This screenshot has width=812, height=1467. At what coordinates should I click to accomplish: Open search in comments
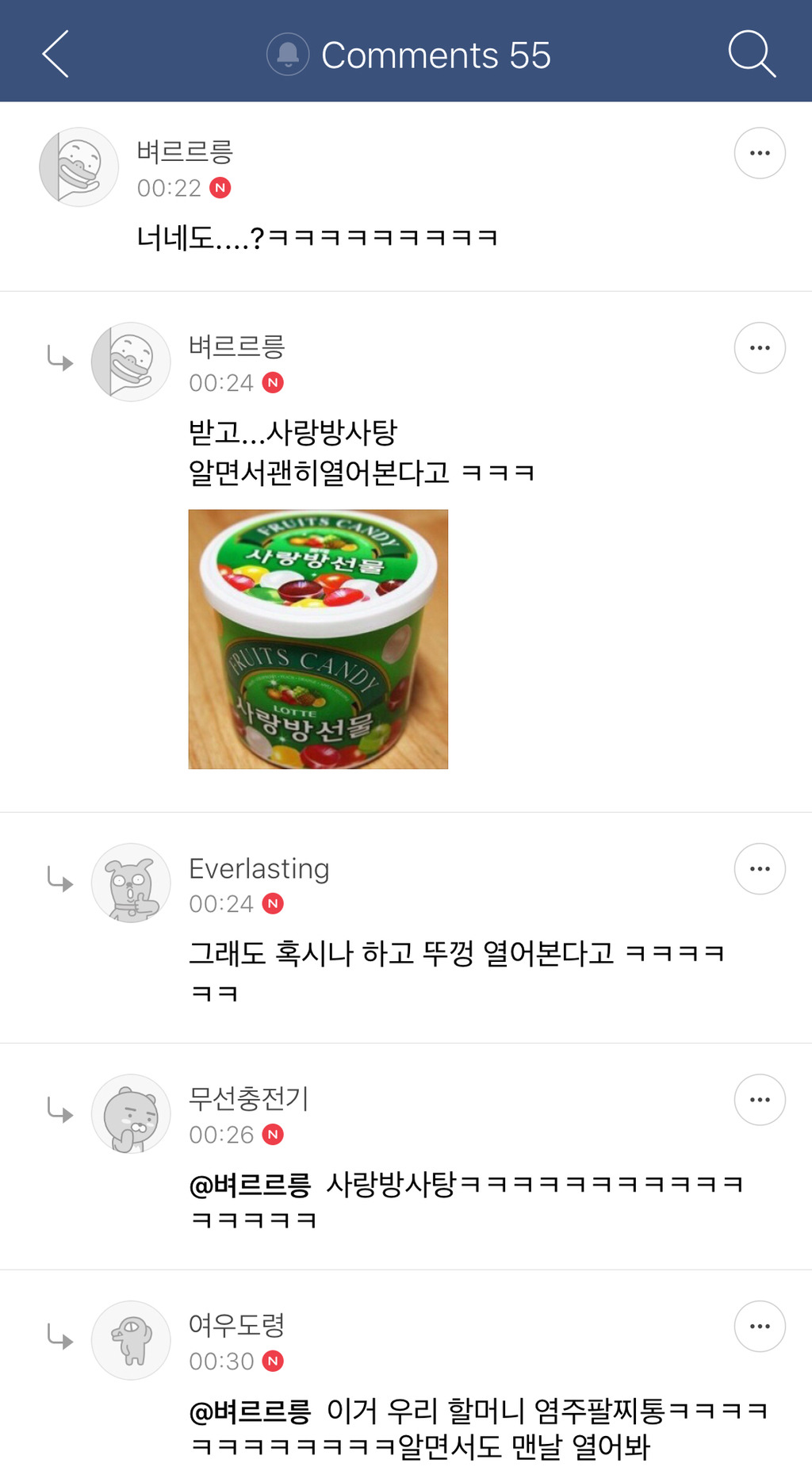[750, 54]
